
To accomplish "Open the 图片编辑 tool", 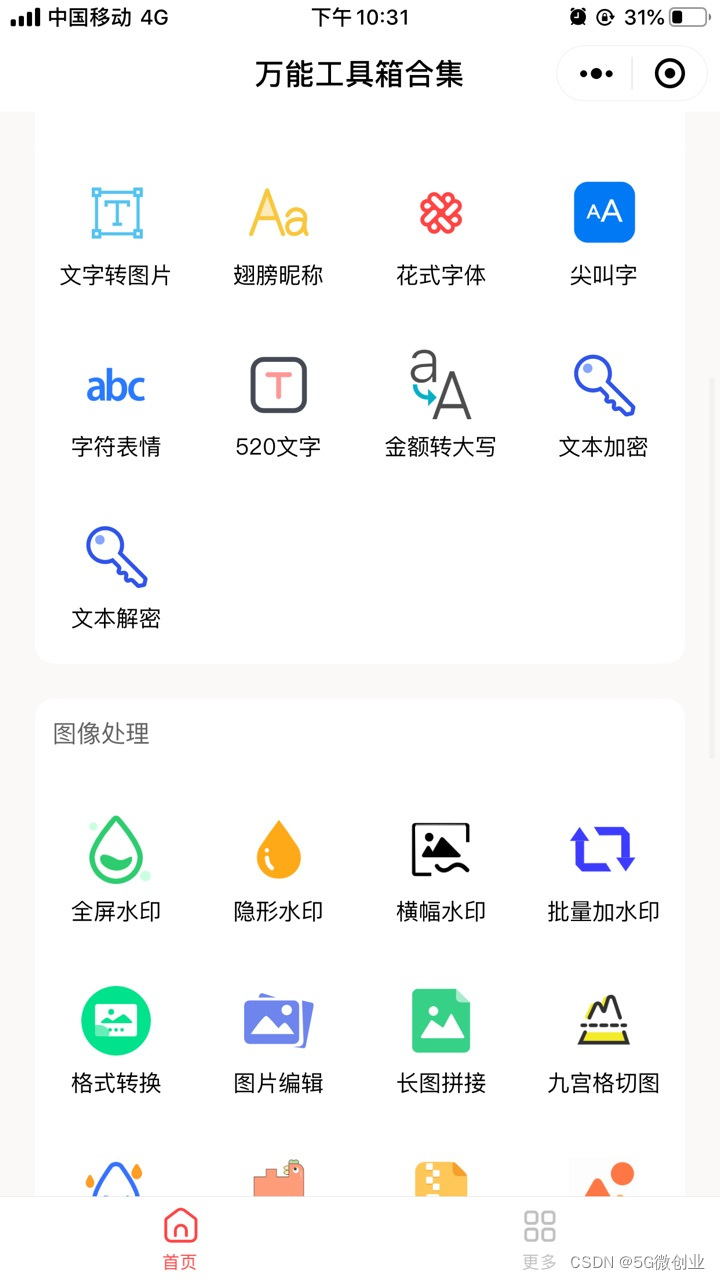I will click(x=278, y=1040).
